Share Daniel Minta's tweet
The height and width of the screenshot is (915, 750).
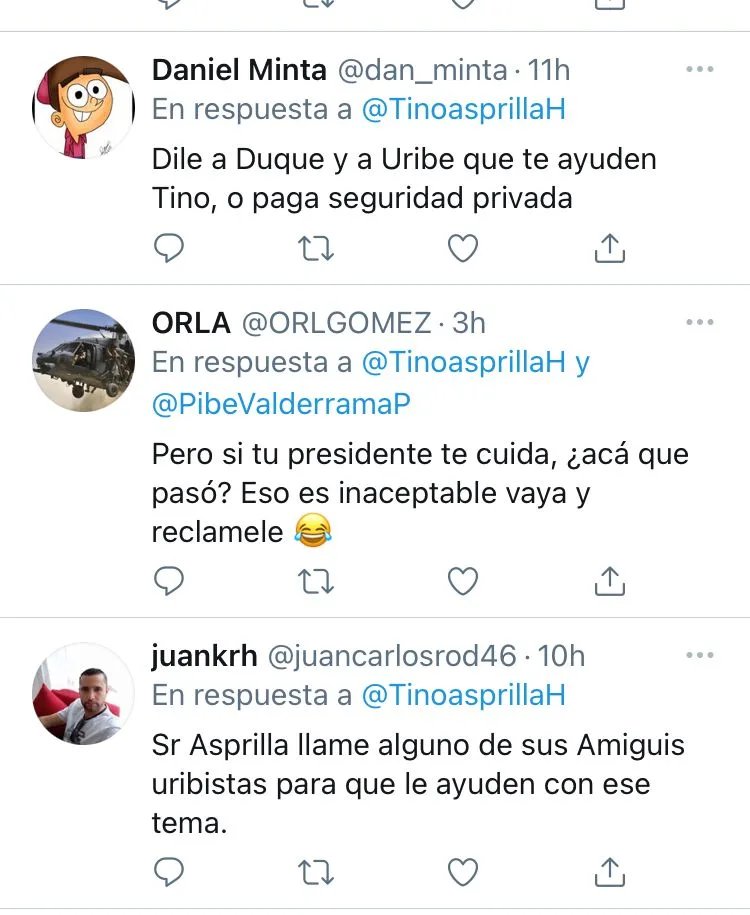[x=610, y=247]
